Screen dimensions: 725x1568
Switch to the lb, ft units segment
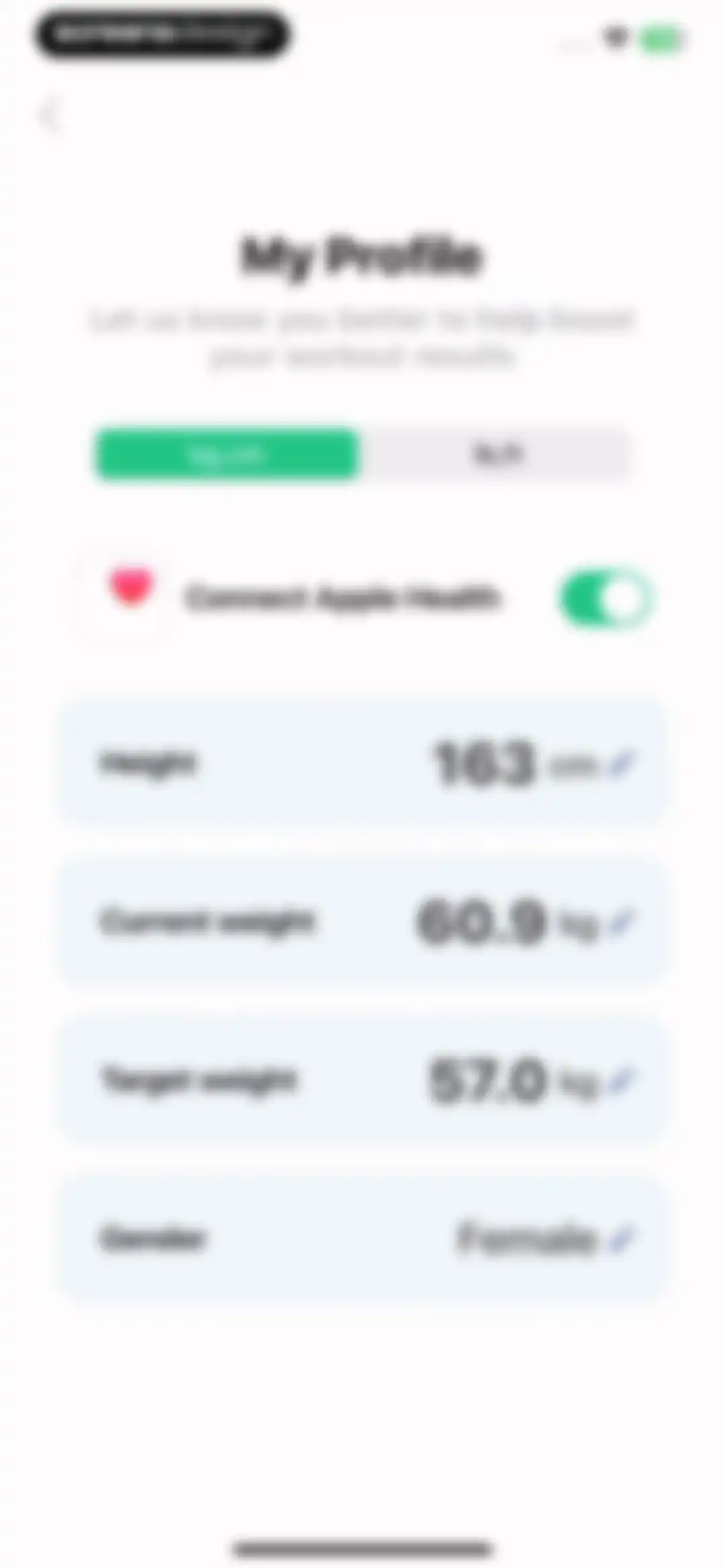click(497, 455)
